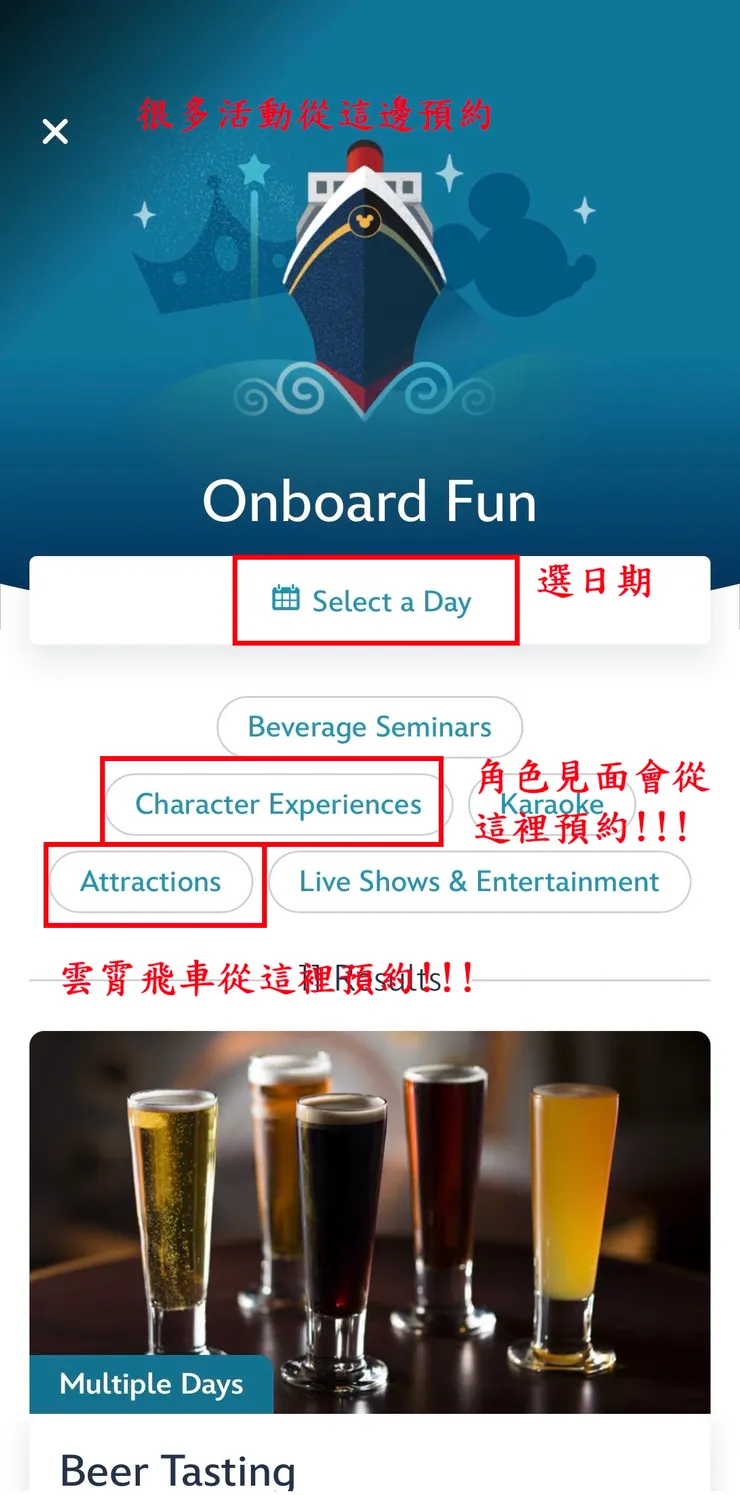Tap the Attractions filter chip
740x1495 pixels.
[x=151, y=882]
